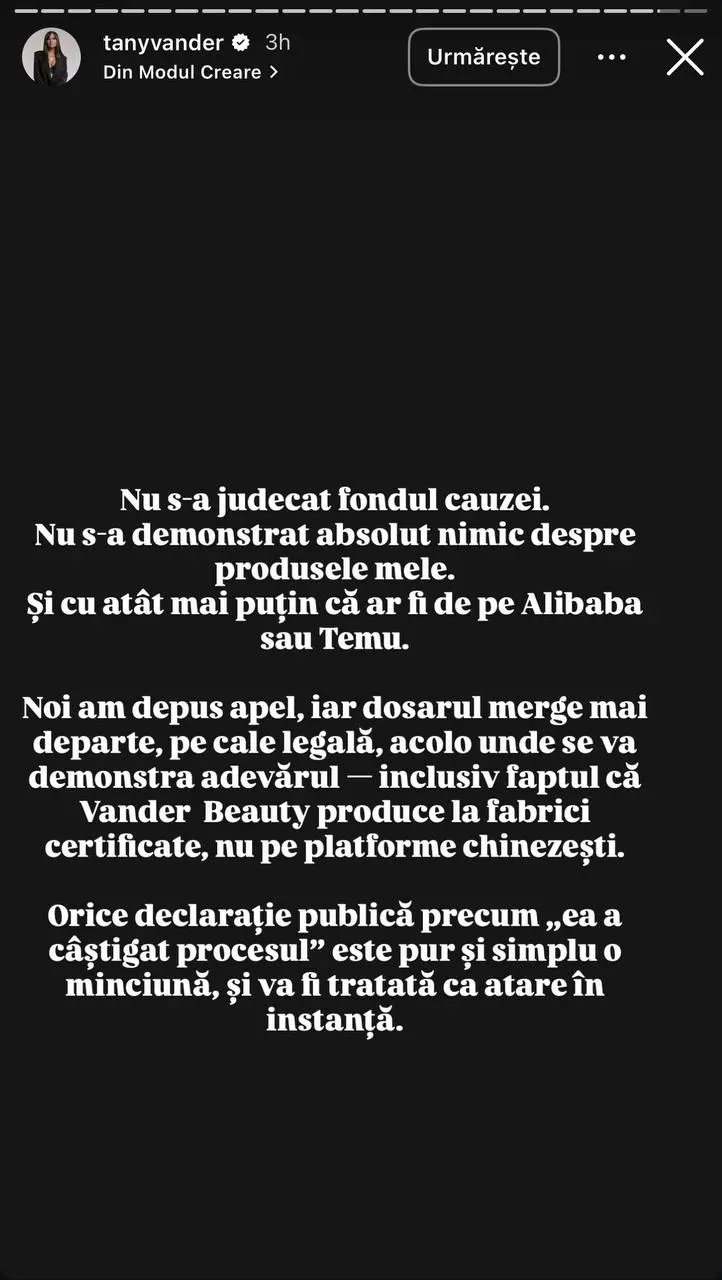Image resolution: width=722 pixels, height=1280 pixels.
Task: Tap the tanyvander username
Action: (163, 42)
